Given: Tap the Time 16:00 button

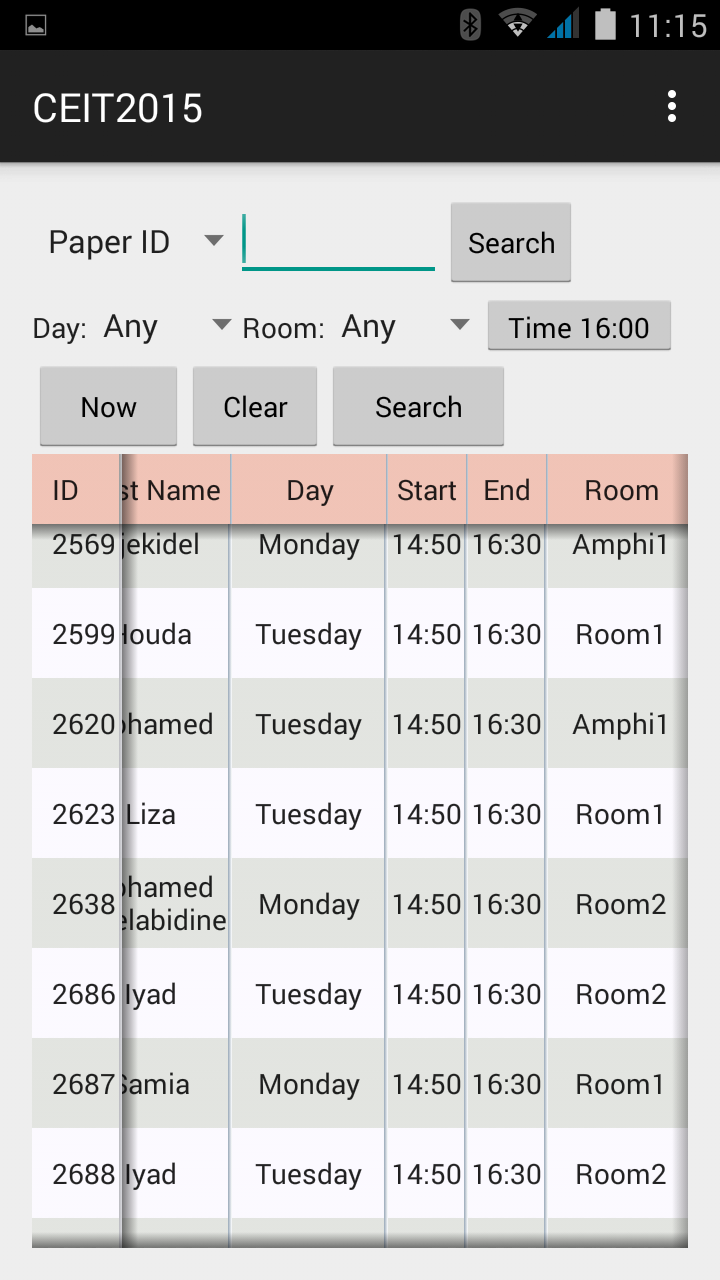Looking at the screenshot, I should pyautogui.click(x=579, y=327).
